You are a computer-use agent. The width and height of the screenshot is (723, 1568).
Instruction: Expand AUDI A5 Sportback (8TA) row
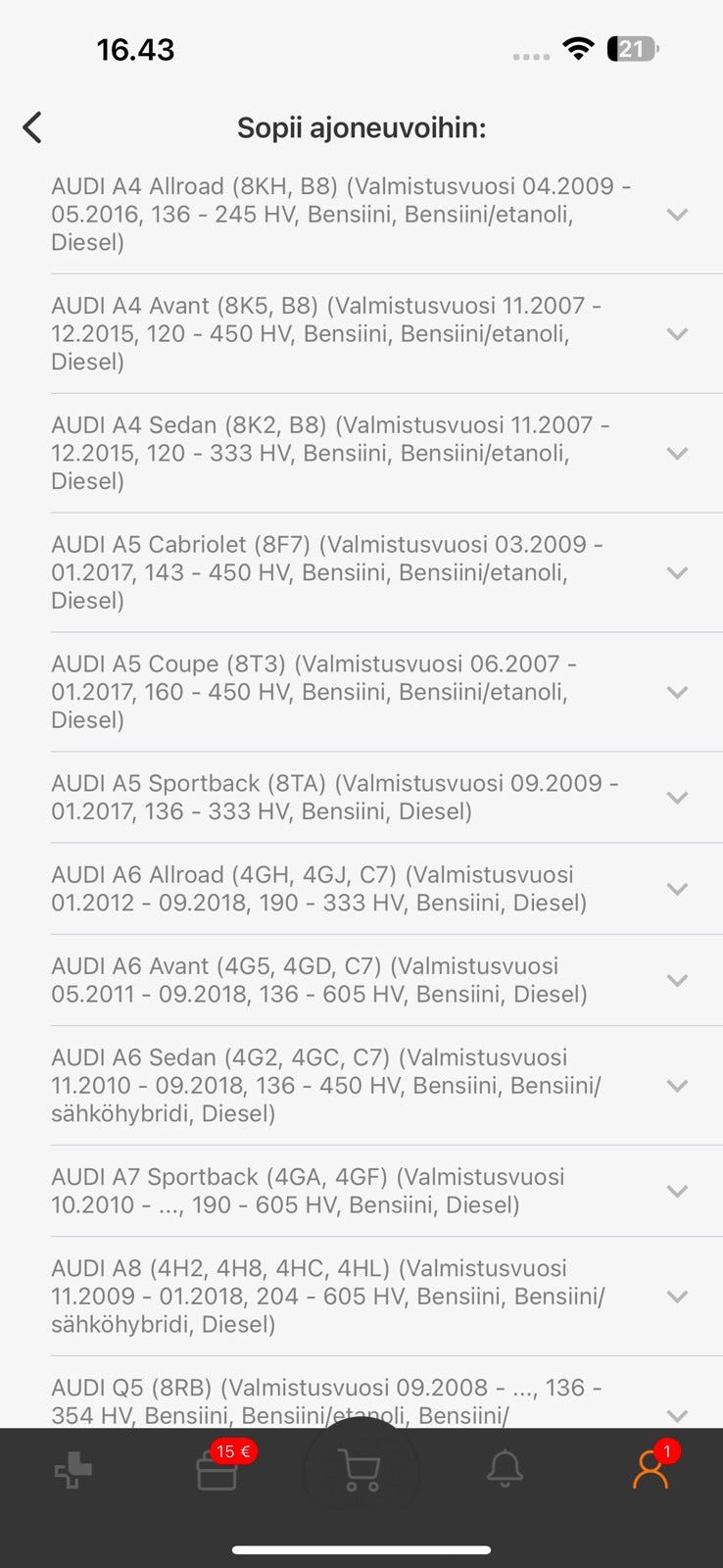pos(677,798)
